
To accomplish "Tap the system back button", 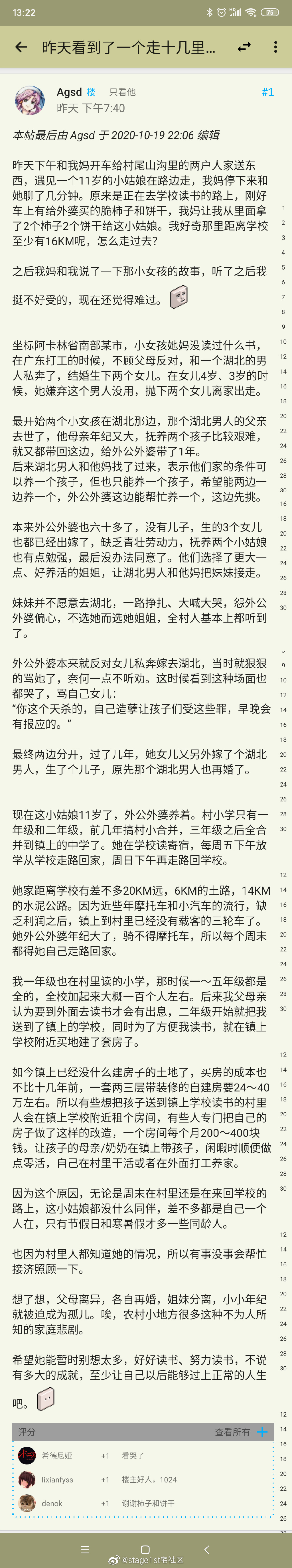I will pos(206,1549).
